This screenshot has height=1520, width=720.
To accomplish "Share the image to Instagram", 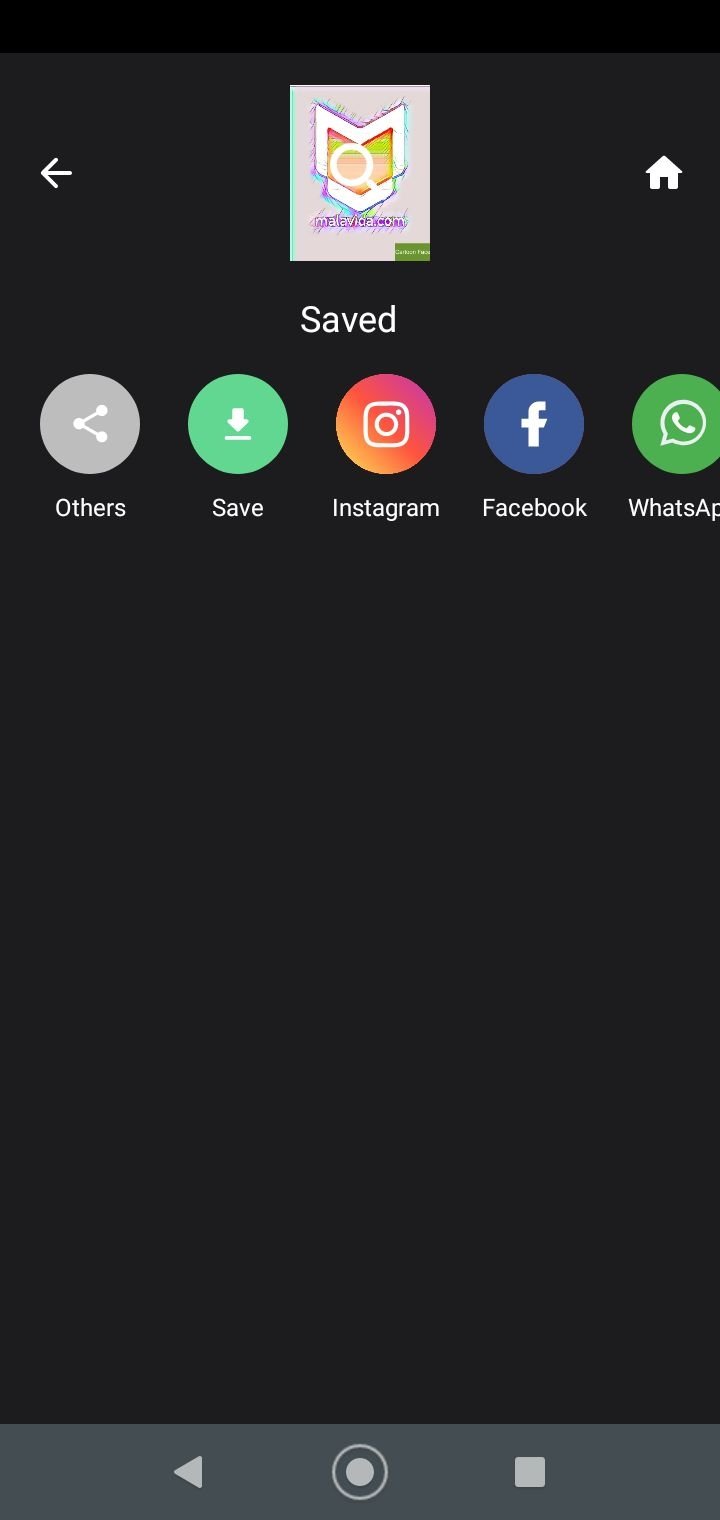I will (x=386, y=424).
